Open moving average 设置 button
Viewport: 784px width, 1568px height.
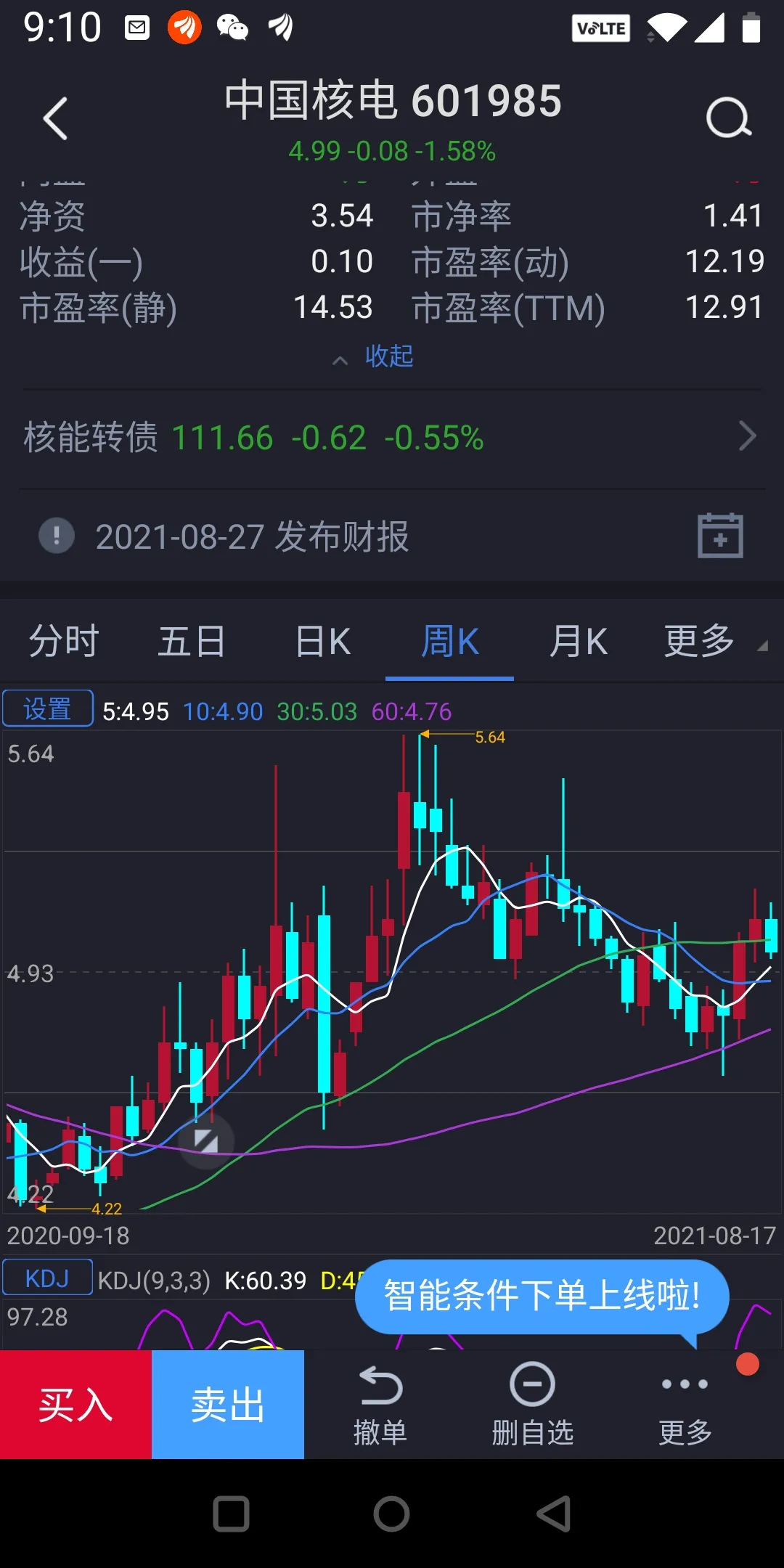pyautogui.click(x=48, y=709)
